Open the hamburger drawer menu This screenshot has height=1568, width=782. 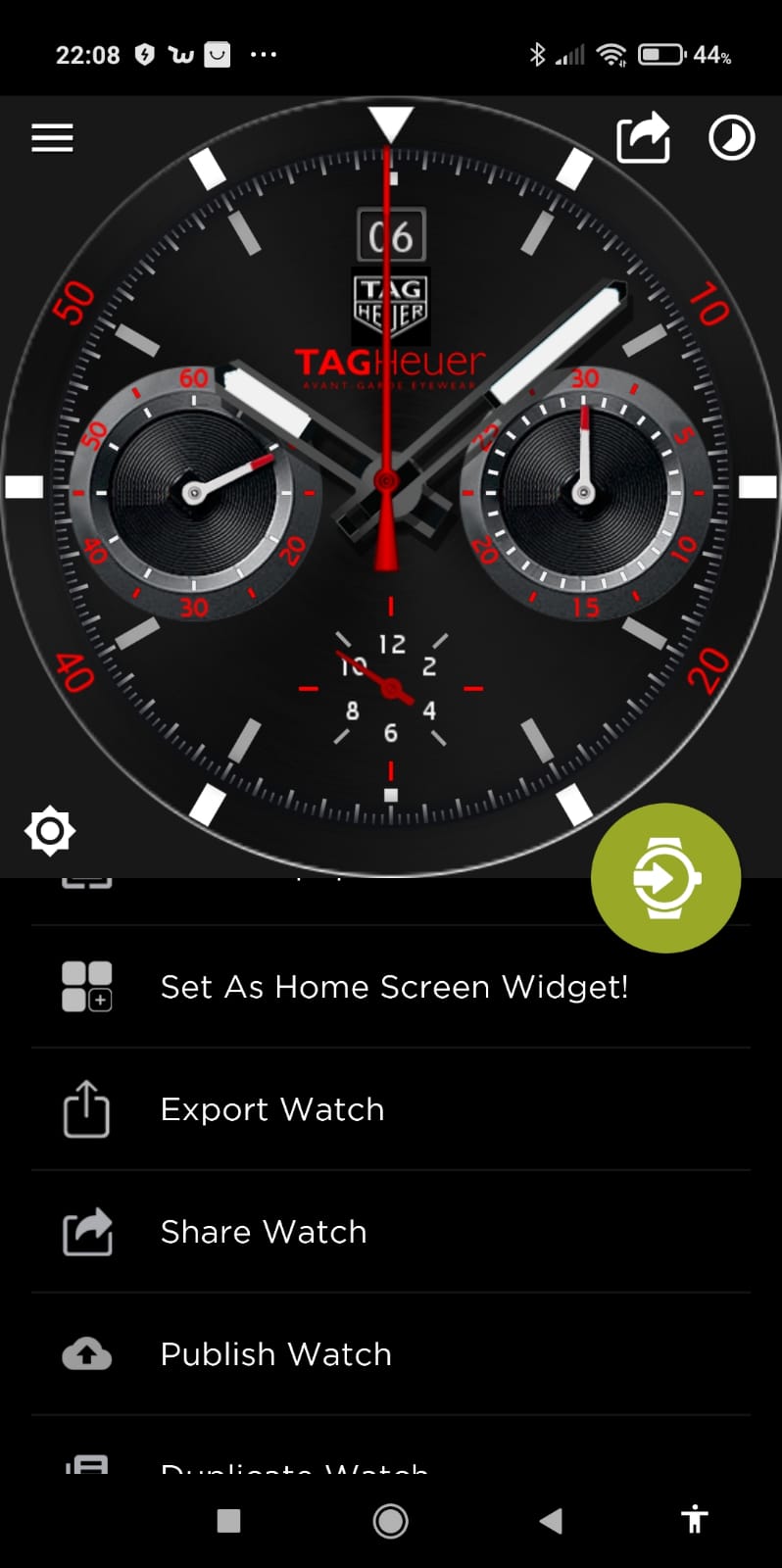point(52,138)
